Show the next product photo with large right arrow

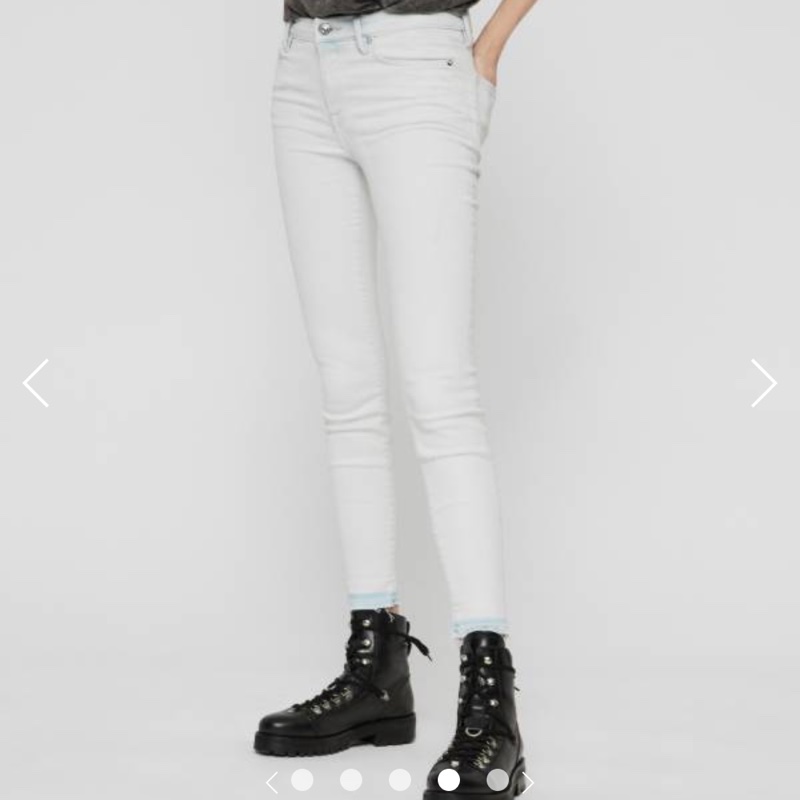tap(763, 383)
